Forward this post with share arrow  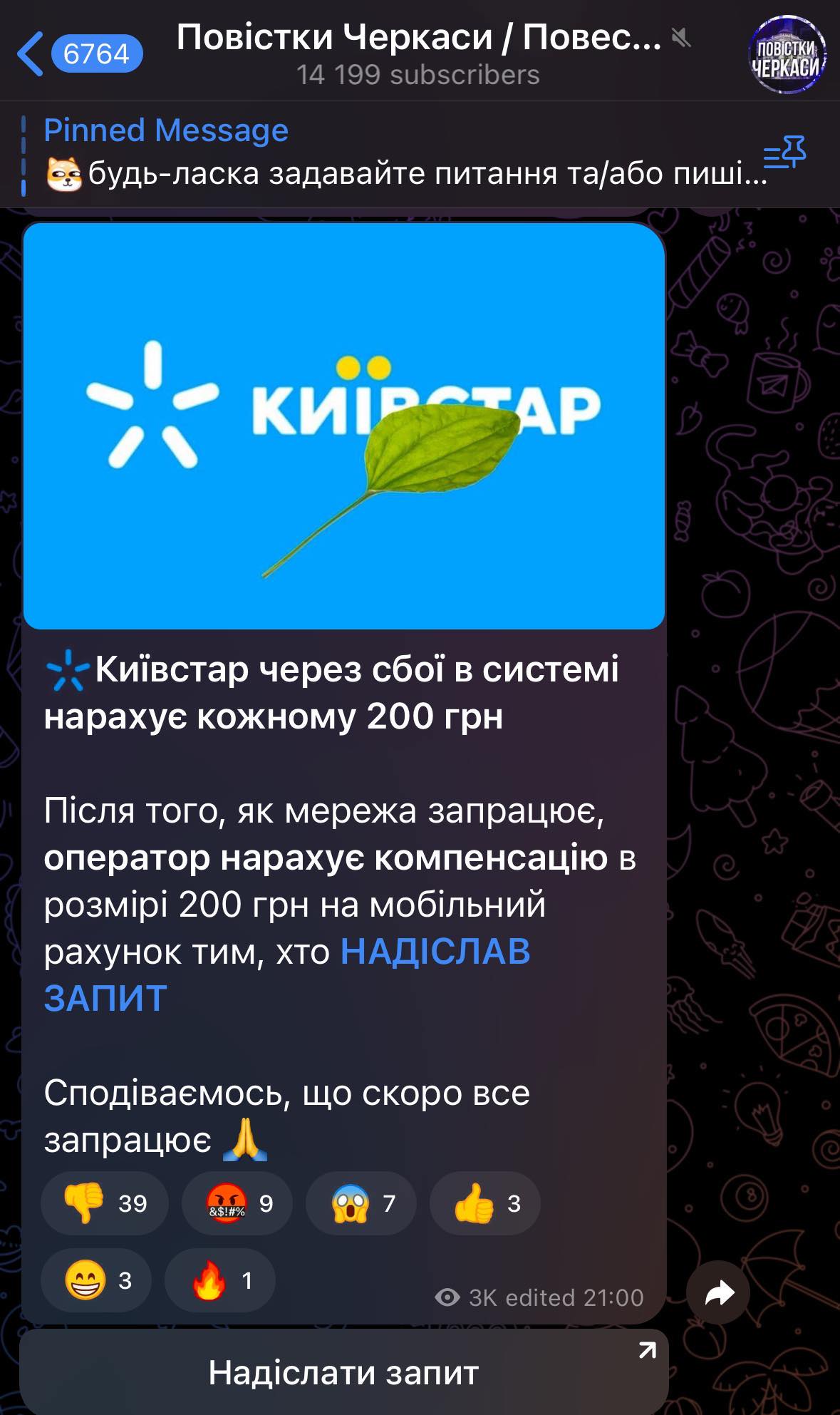tap(718, 1292)
